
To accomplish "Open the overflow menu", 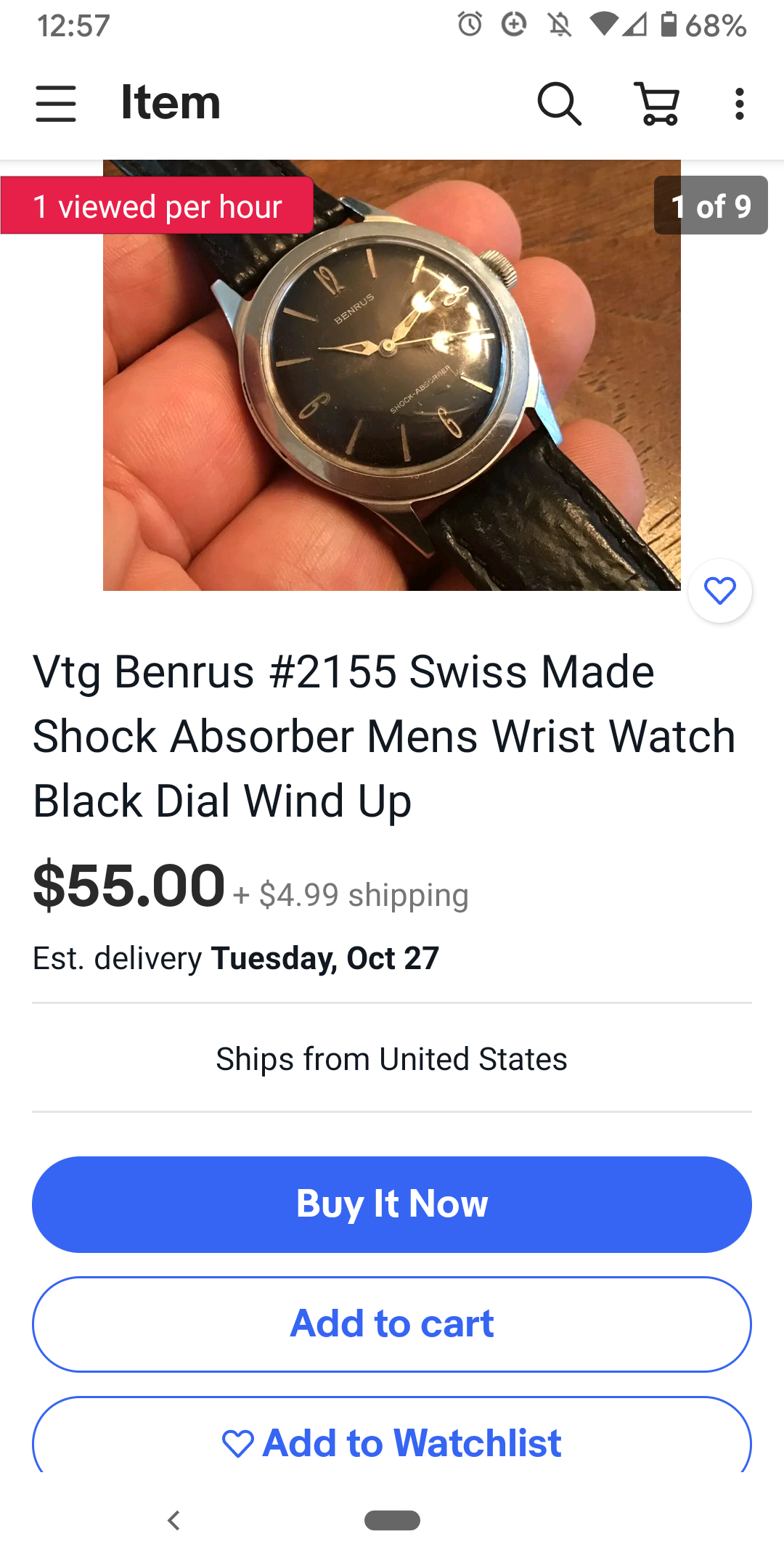I will pyautogui.click(x=739, y=104).
